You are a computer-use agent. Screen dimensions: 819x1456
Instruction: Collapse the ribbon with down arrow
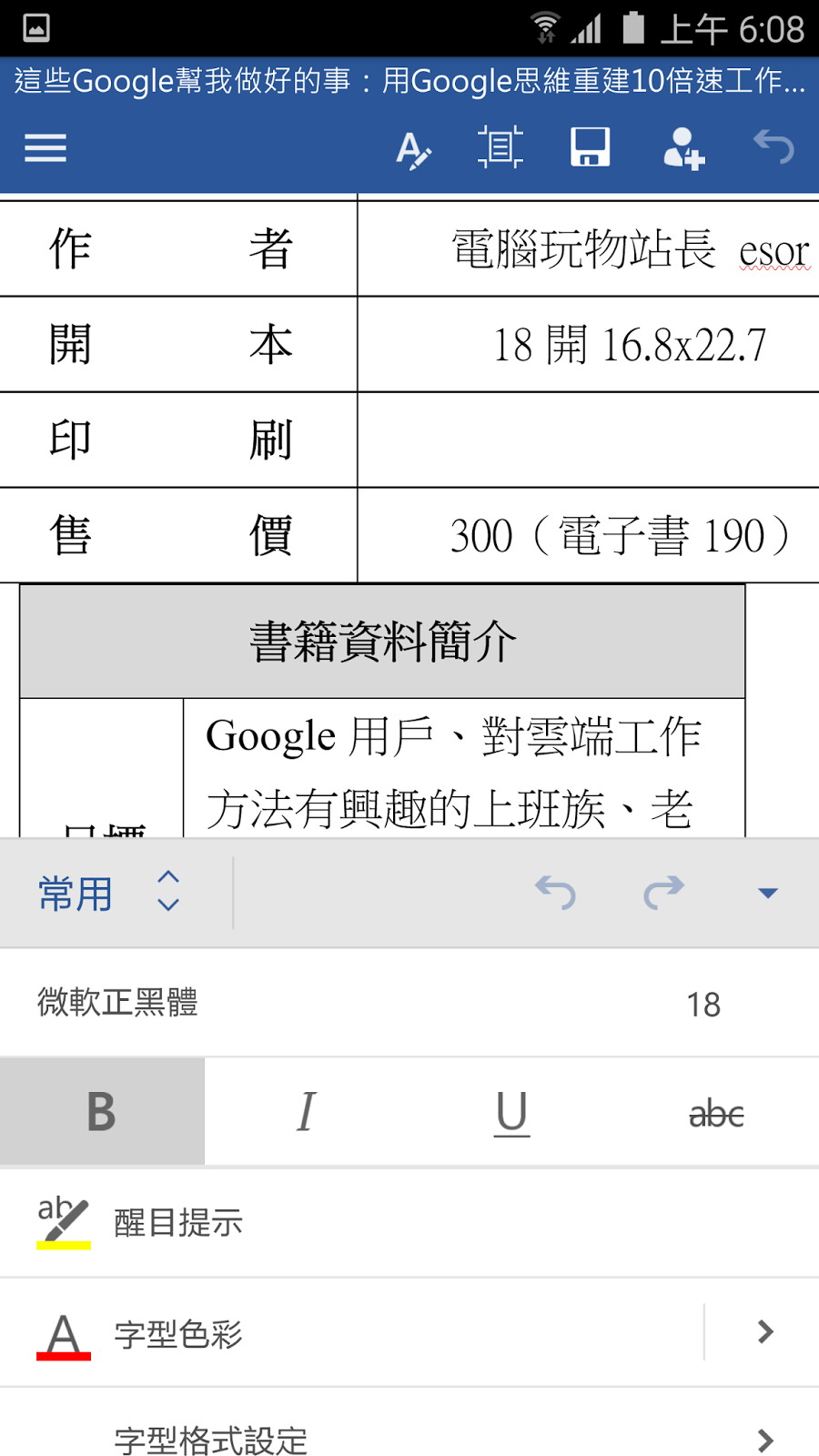768,893
